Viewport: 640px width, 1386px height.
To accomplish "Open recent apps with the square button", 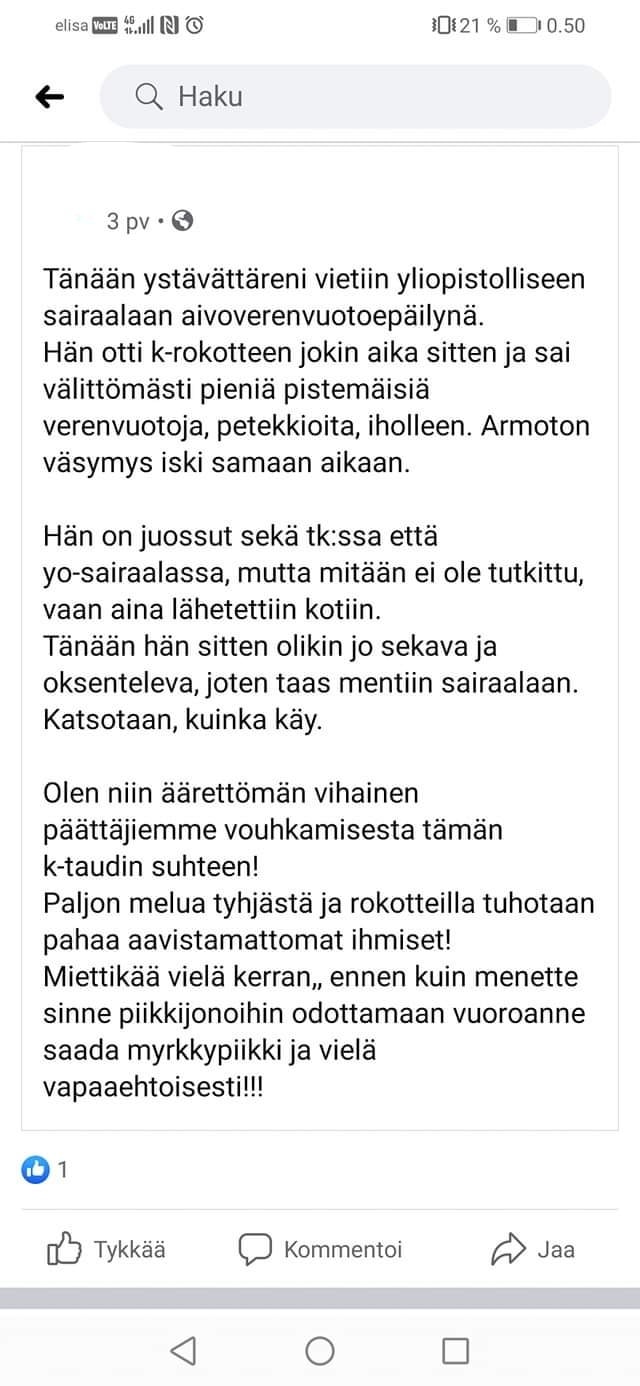I will click(x=455, y=1351).
